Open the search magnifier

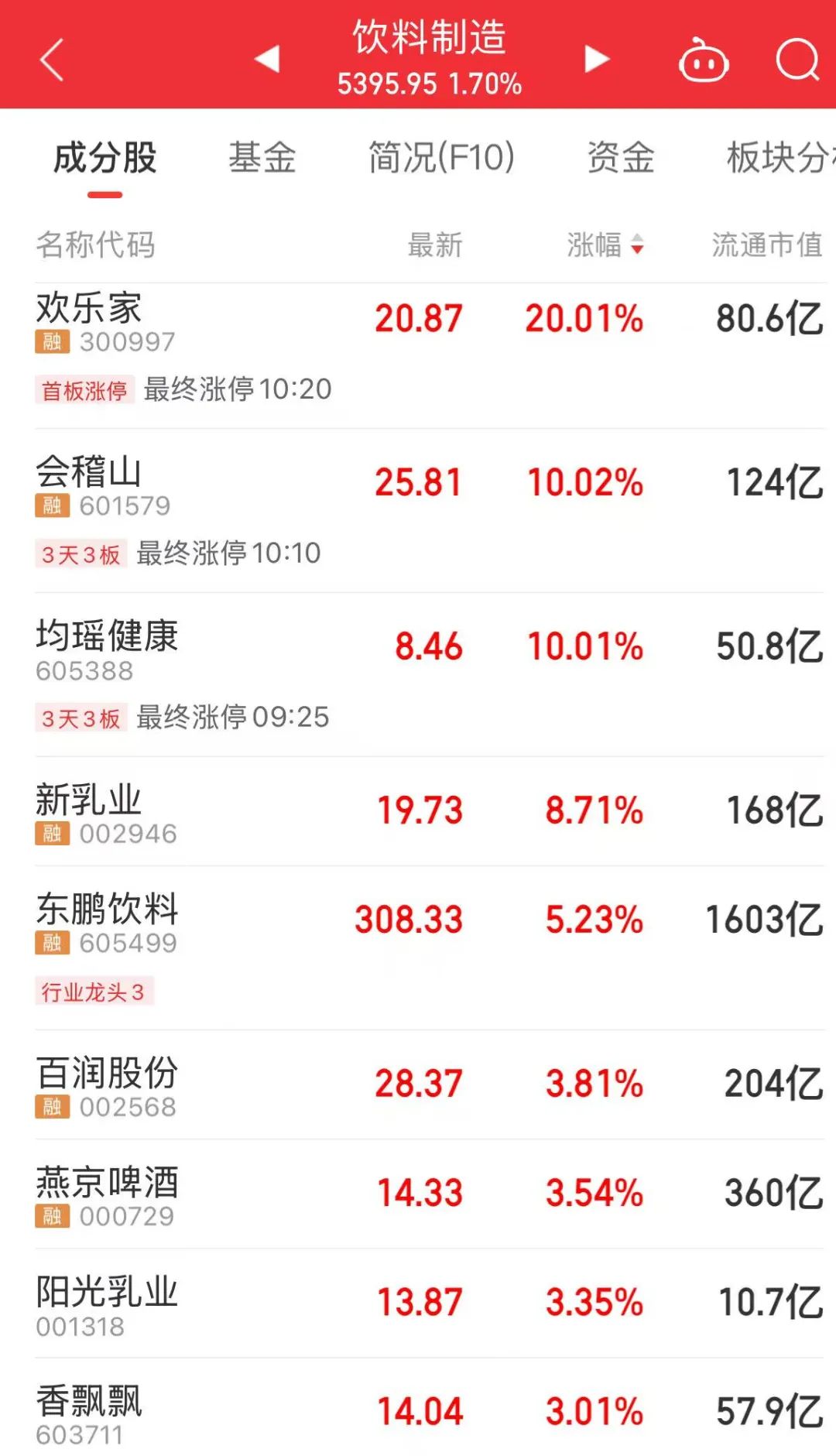[797, 60]
